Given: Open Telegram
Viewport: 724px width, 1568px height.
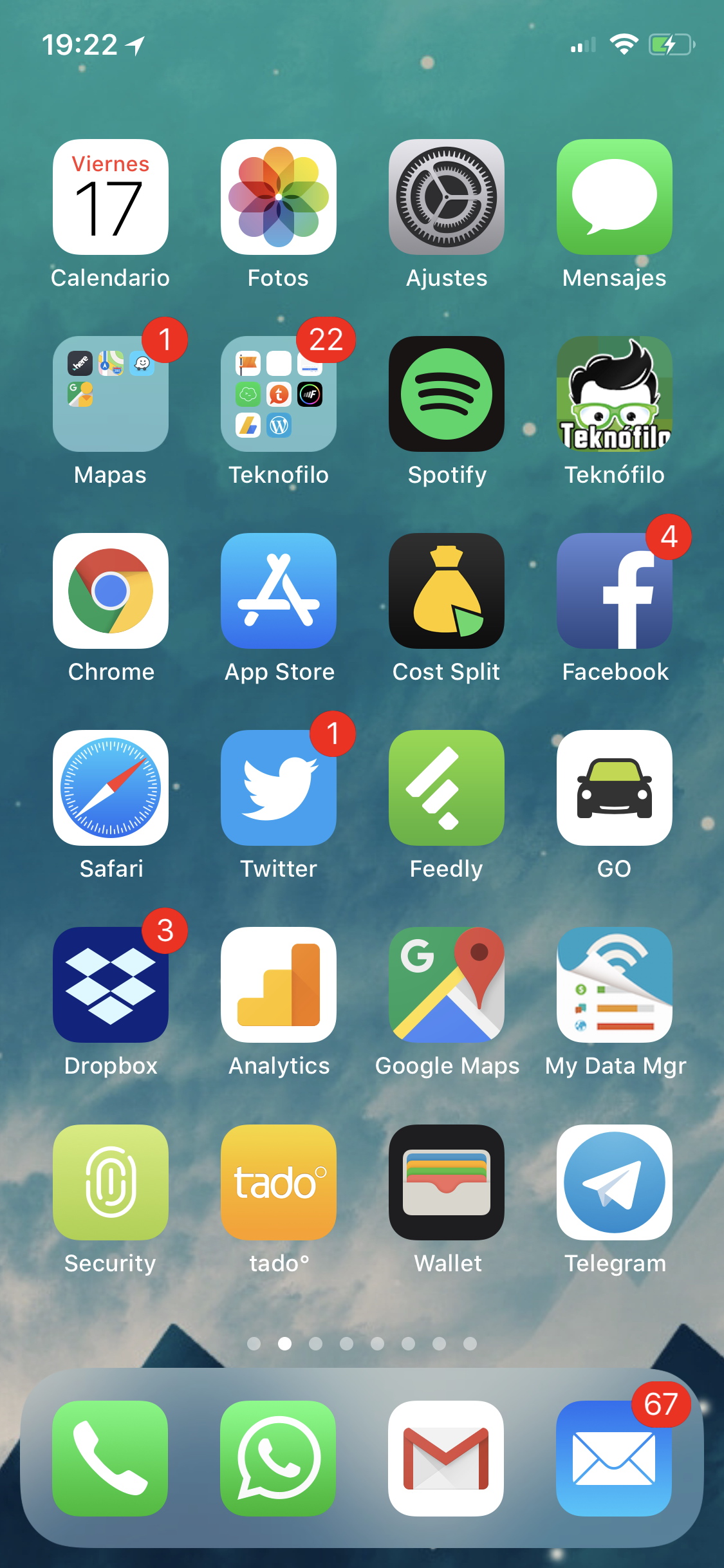Looking at the screenshot, I should (615, 1182).
